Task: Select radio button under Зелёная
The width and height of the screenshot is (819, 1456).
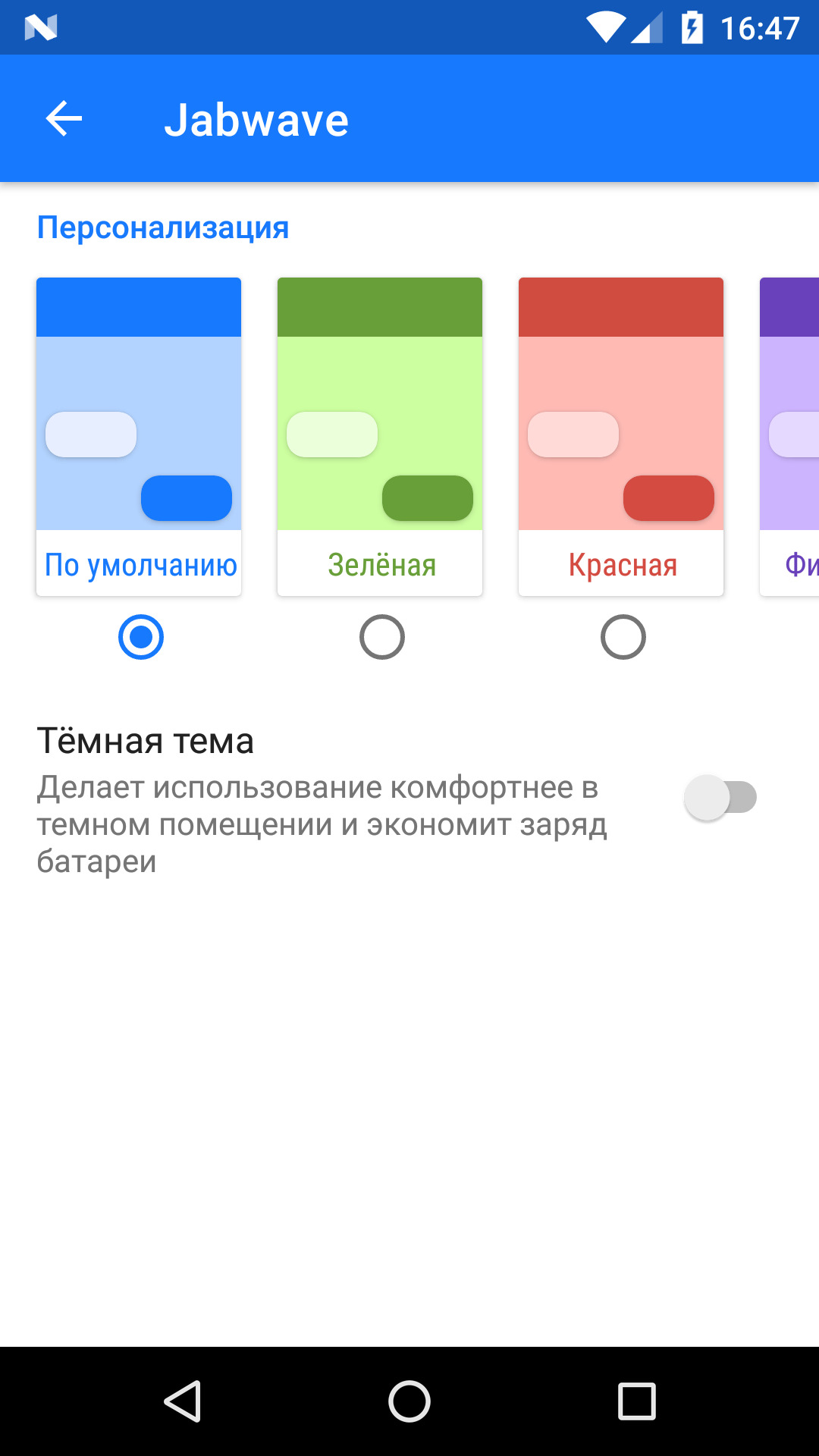Action: click(x=382, y=637)
